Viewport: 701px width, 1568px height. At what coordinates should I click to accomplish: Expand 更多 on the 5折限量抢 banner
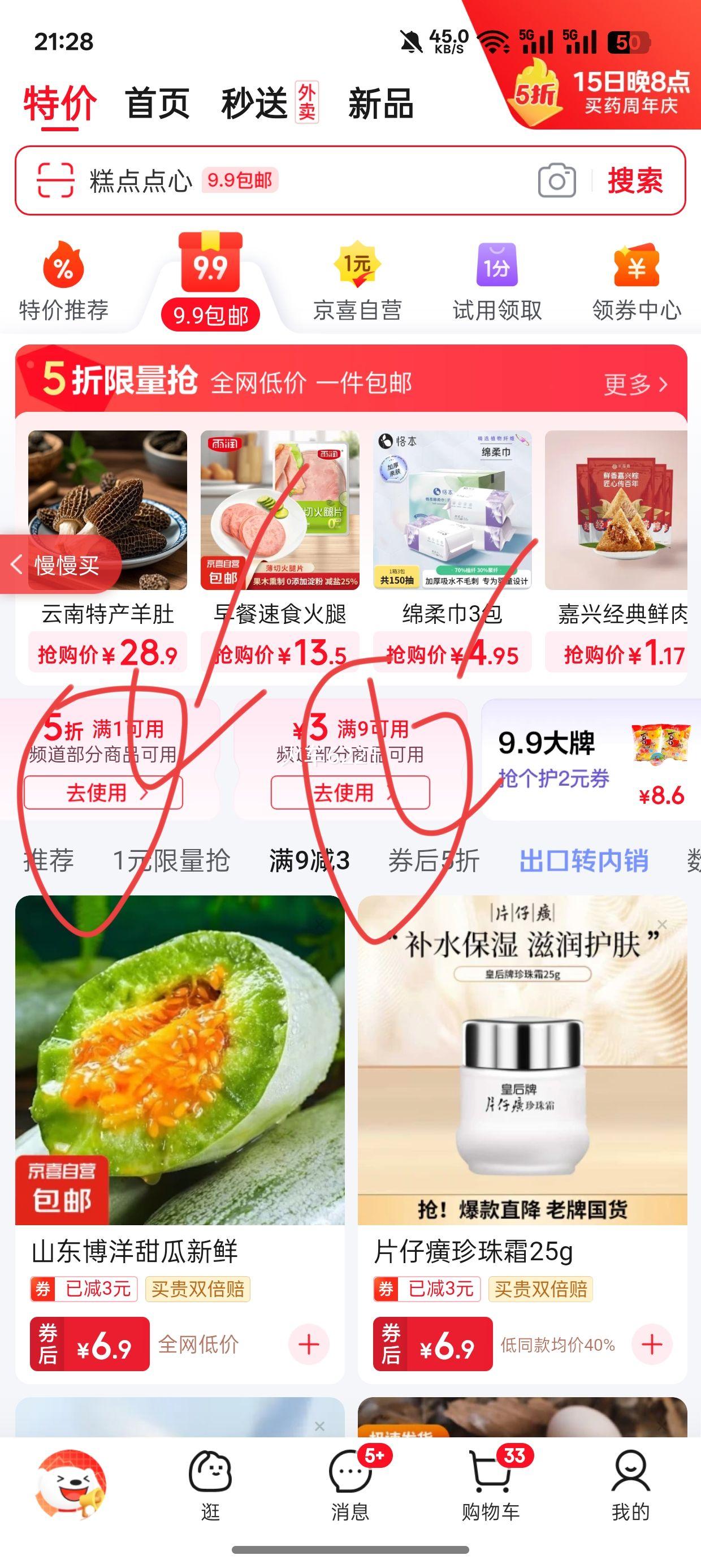pos(633,385)
